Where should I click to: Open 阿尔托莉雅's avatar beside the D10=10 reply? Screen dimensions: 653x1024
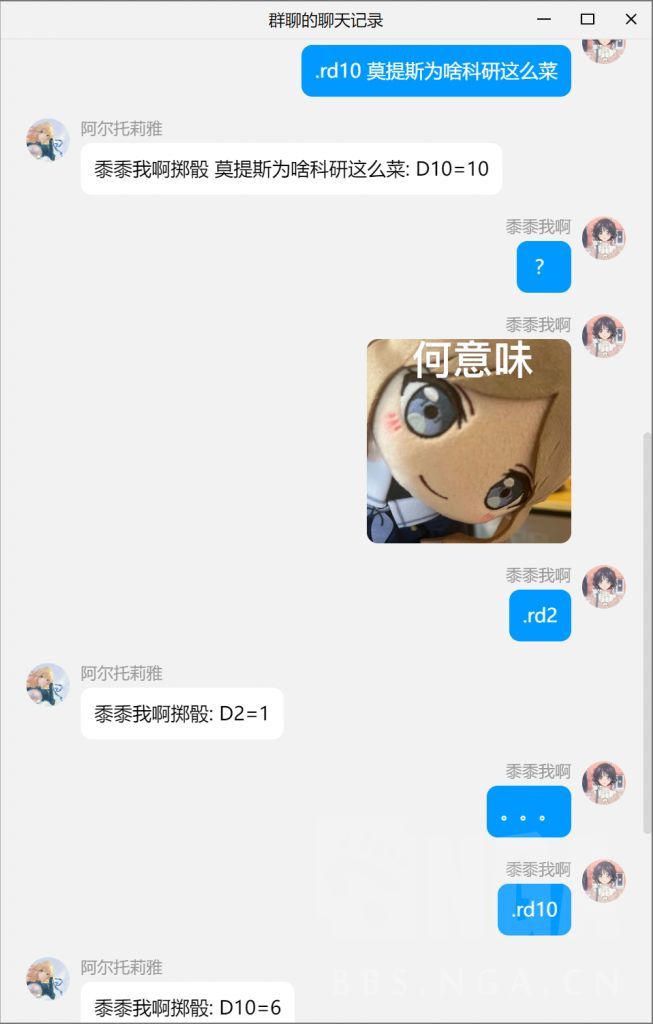click(48, 140)
